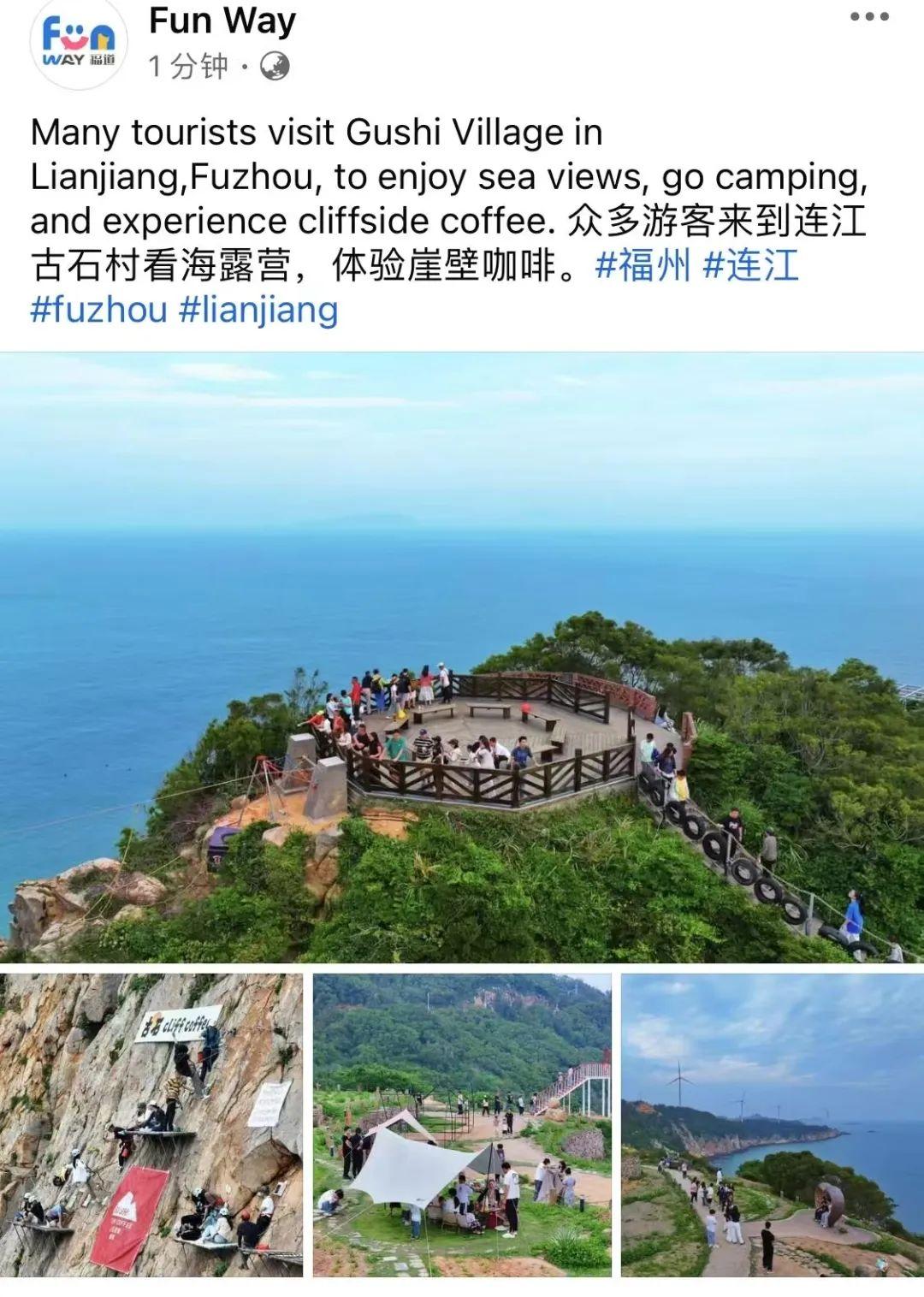Viewport: 924px width, 1297px height.
Task: Open the #福州 hashtag
Action: [x=643, y=265]
